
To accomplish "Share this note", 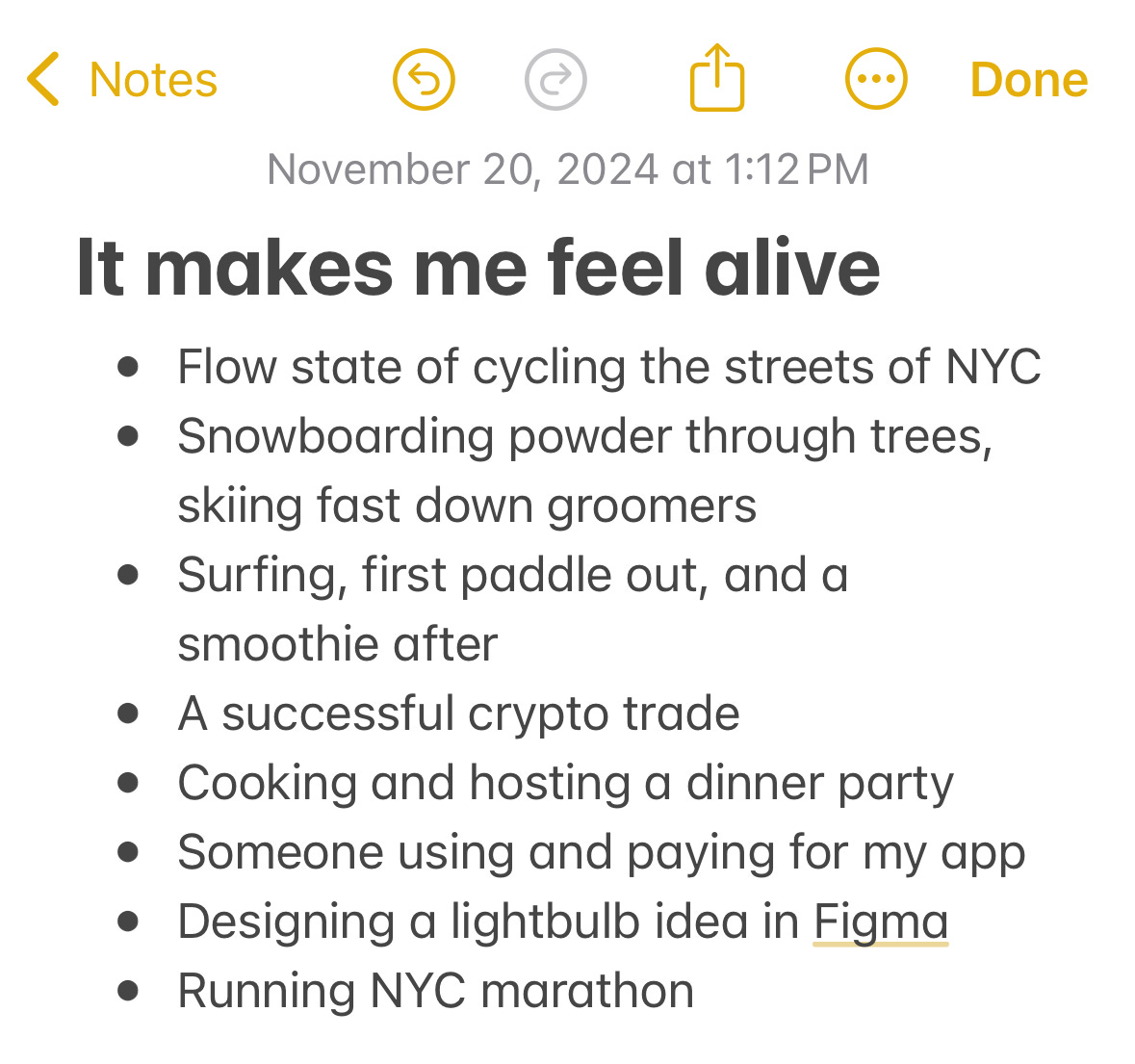I will pos(716,77).
